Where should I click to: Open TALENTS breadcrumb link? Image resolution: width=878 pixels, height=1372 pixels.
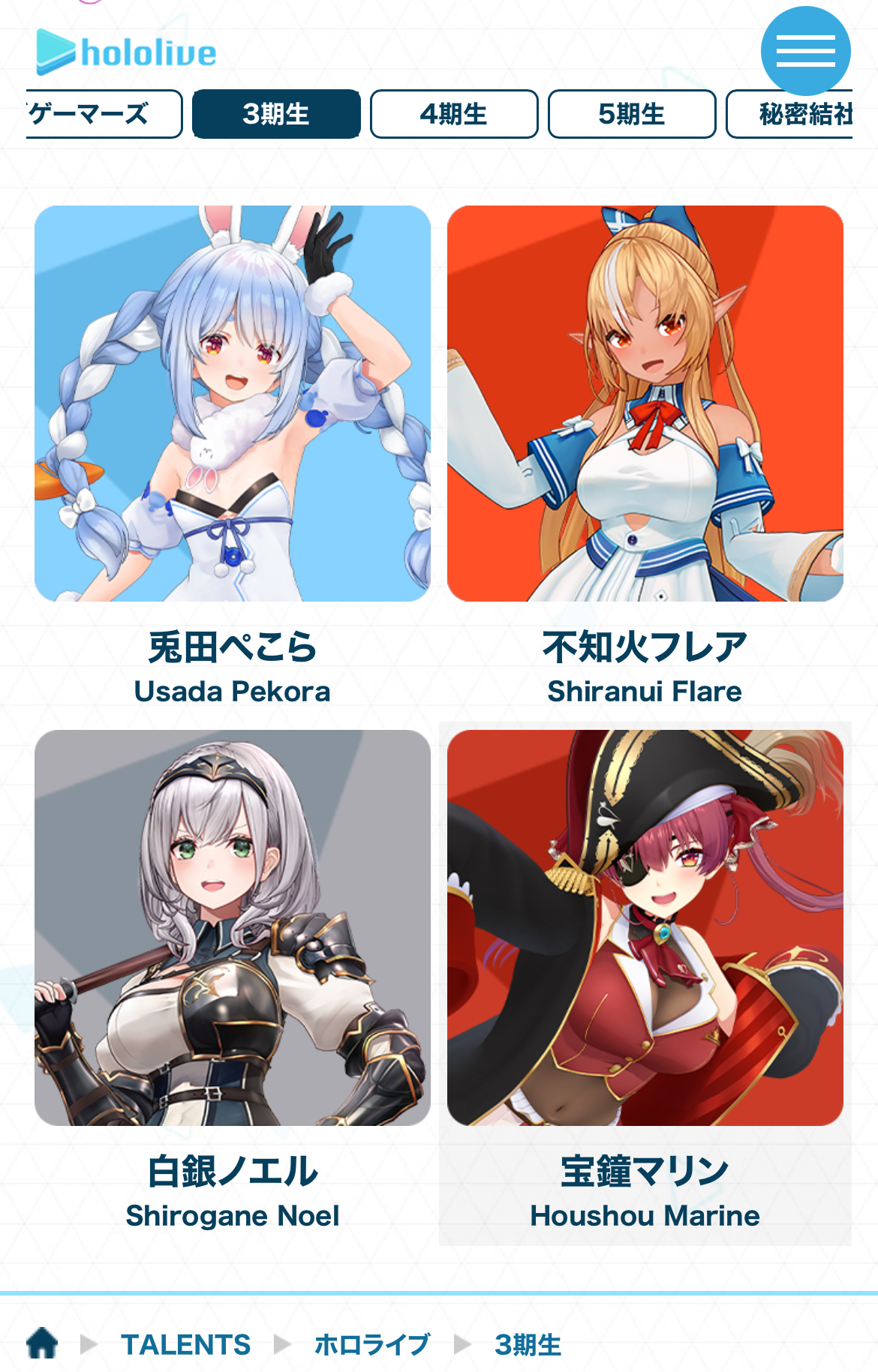(x=185, y=1344)
